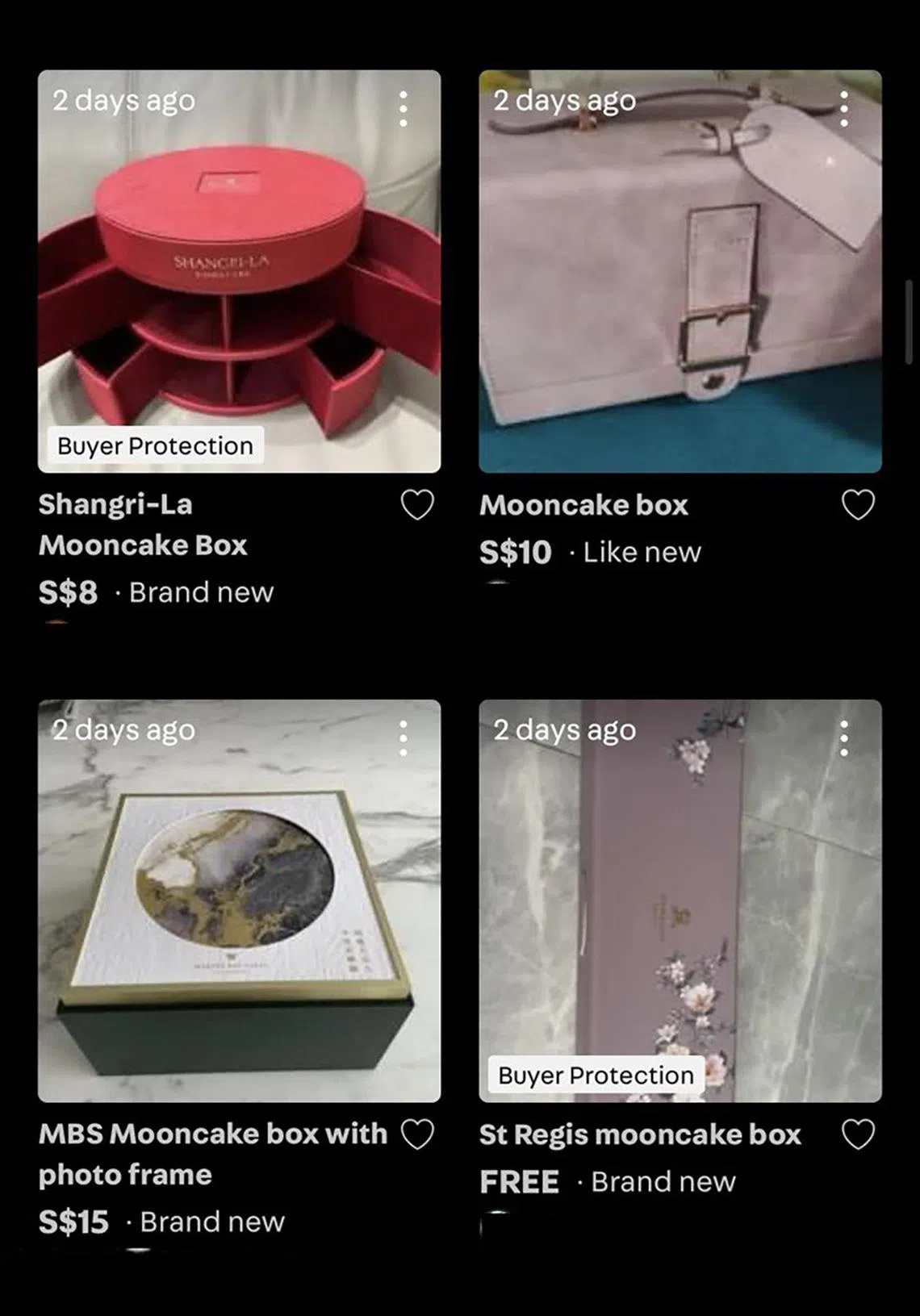Open the Shangri-La Mooncake Box listing

pyautogui.click(x=239, y=271)
